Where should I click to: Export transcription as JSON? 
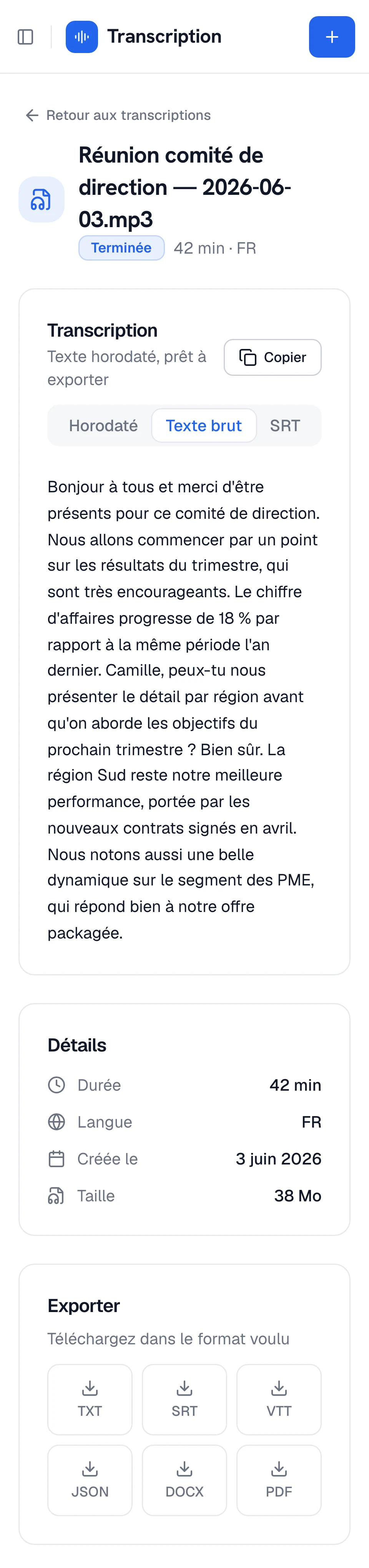pos(90,1480)
